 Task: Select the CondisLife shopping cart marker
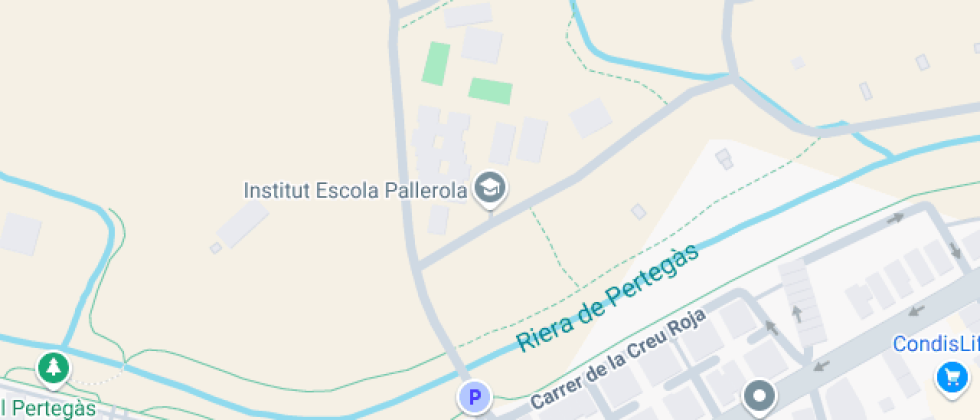click(x=952, y=378)
